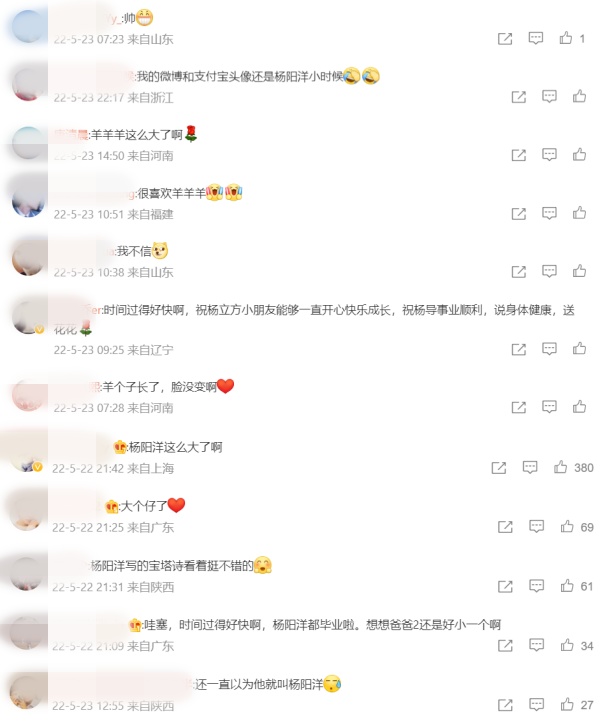
Task: Reply to the "杨阳洋都毕业啦" comment
Action: tap(536, 647)
